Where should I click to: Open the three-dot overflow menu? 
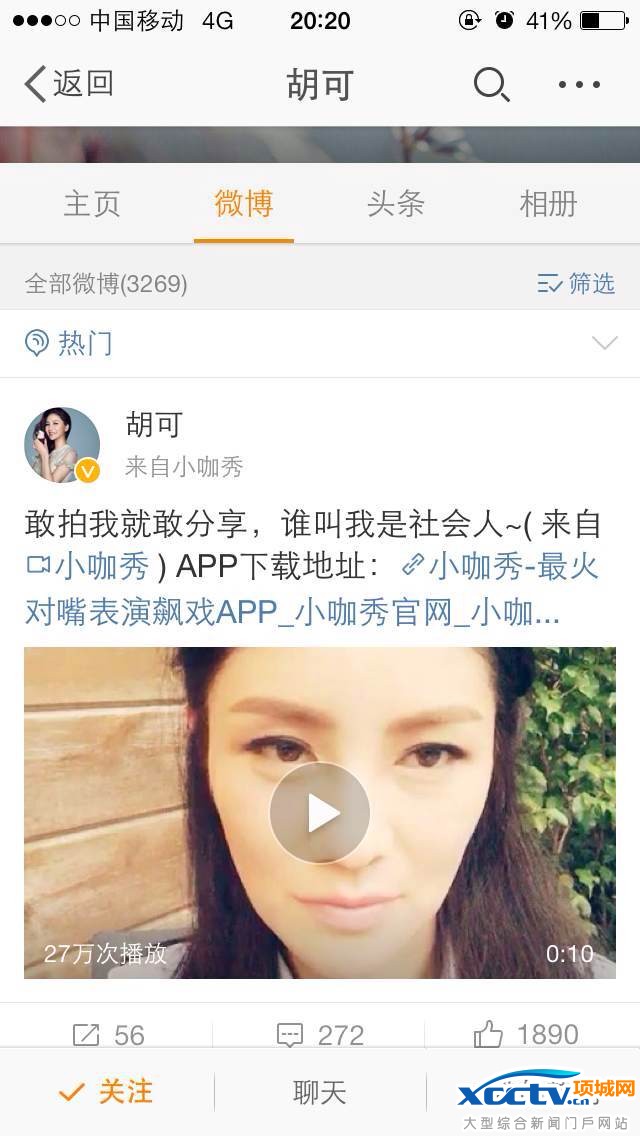580,85
